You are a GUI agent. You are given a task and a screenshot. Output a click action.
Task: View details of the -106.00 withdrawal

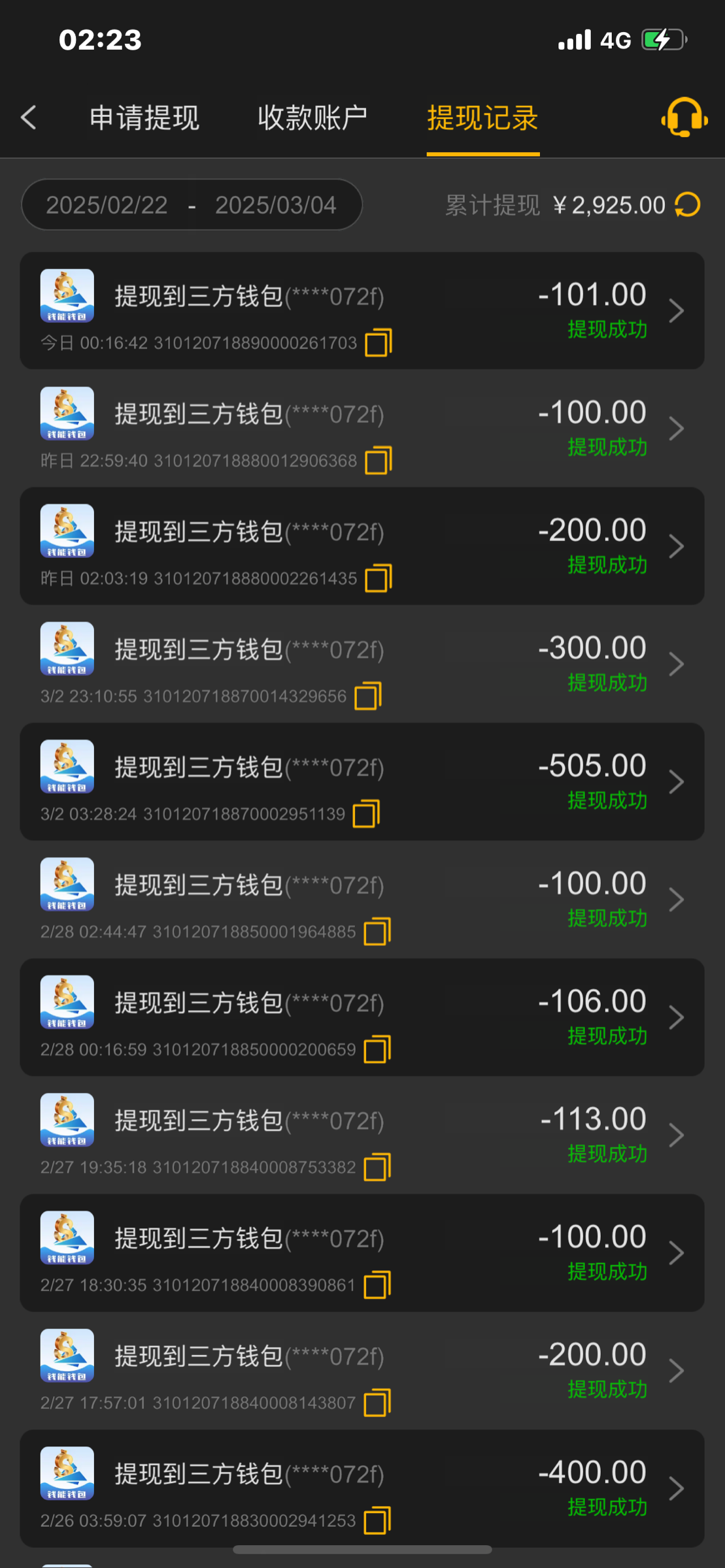(362, 1017)
